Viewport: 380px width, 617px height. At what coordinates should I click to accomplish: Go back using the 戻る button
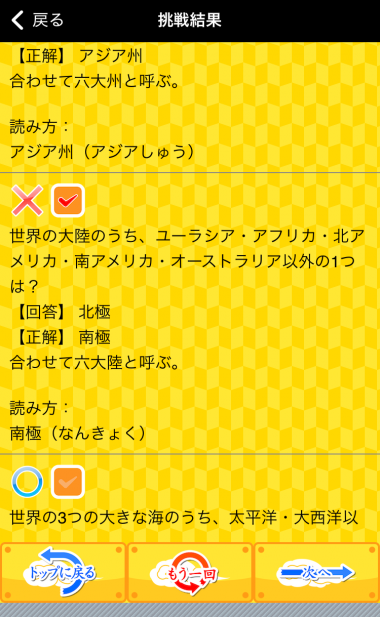coord(38,20)
